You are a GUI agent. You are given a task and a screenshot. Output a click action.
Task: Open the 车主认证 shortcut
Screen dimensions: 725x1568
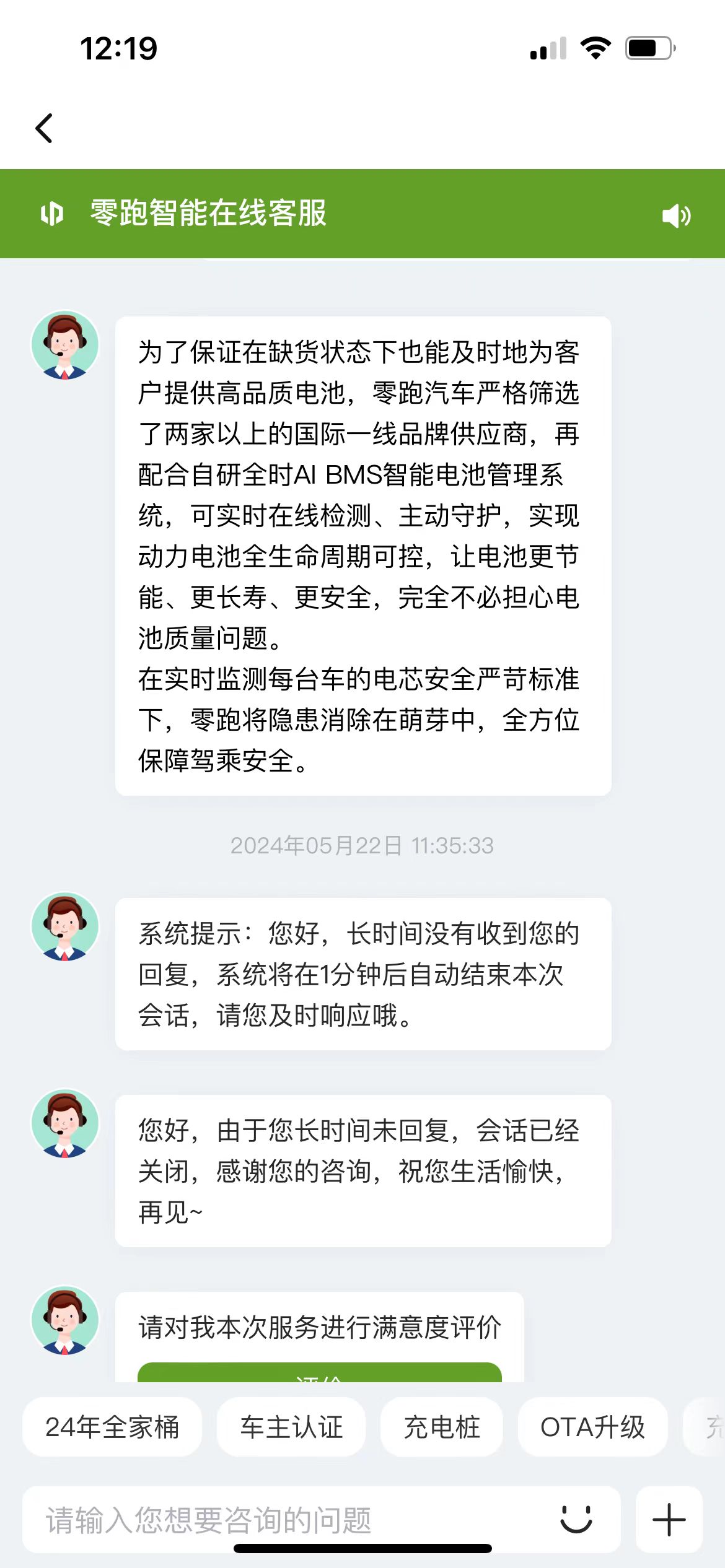pyautogui.click(x=291, y=1427)
